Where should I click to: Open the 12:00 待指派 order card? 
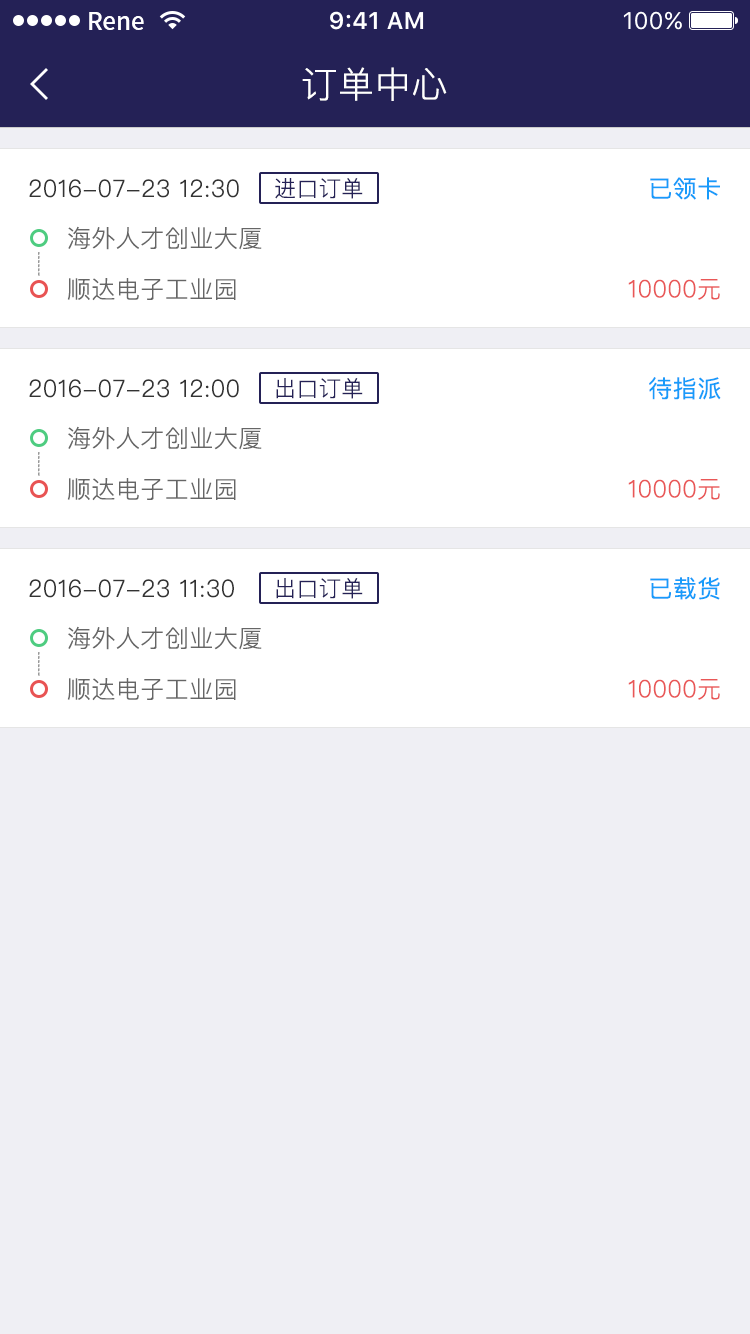374,438
